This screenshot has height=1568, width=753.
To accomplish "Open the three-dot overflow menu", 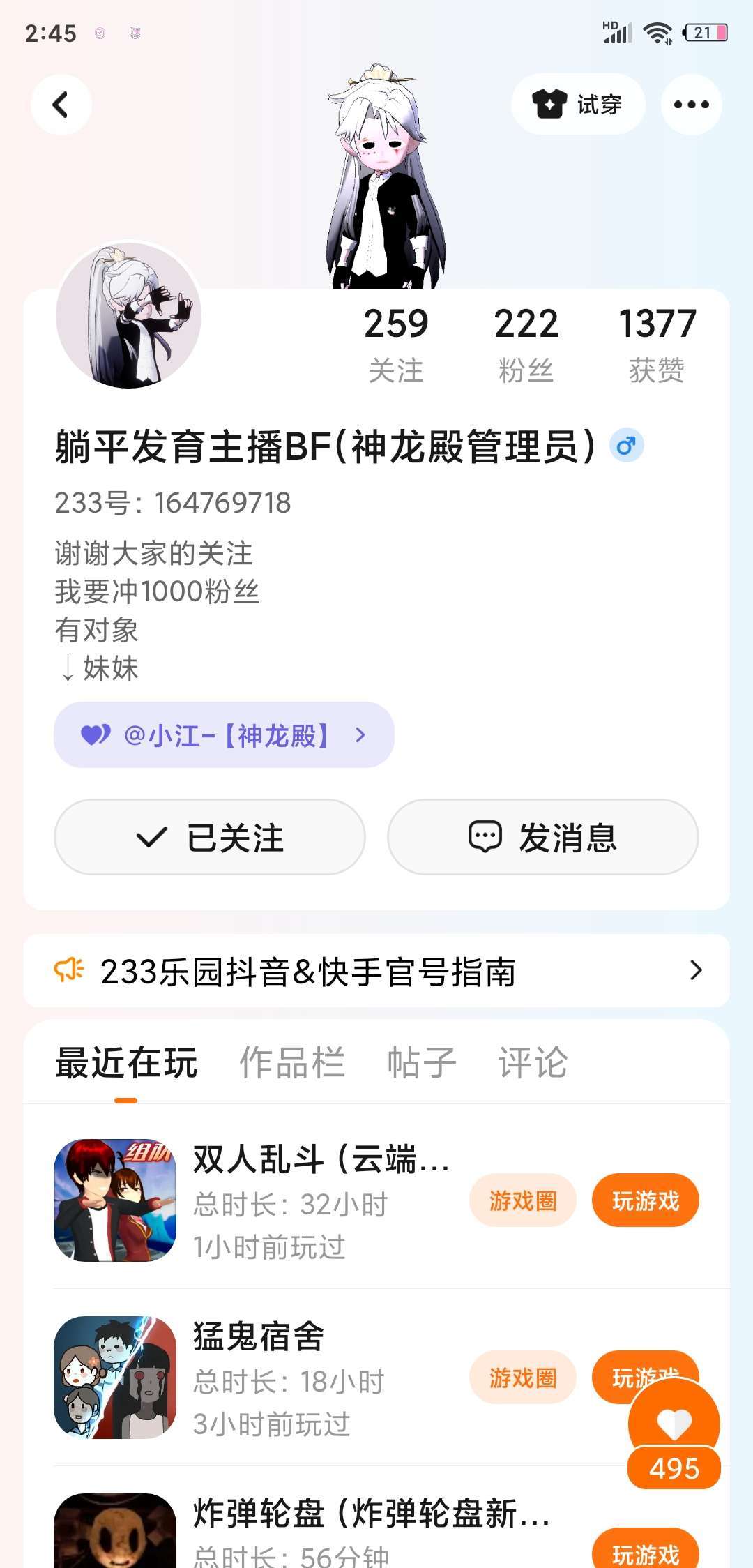I will pyautogui.click(x=691, y=105).
